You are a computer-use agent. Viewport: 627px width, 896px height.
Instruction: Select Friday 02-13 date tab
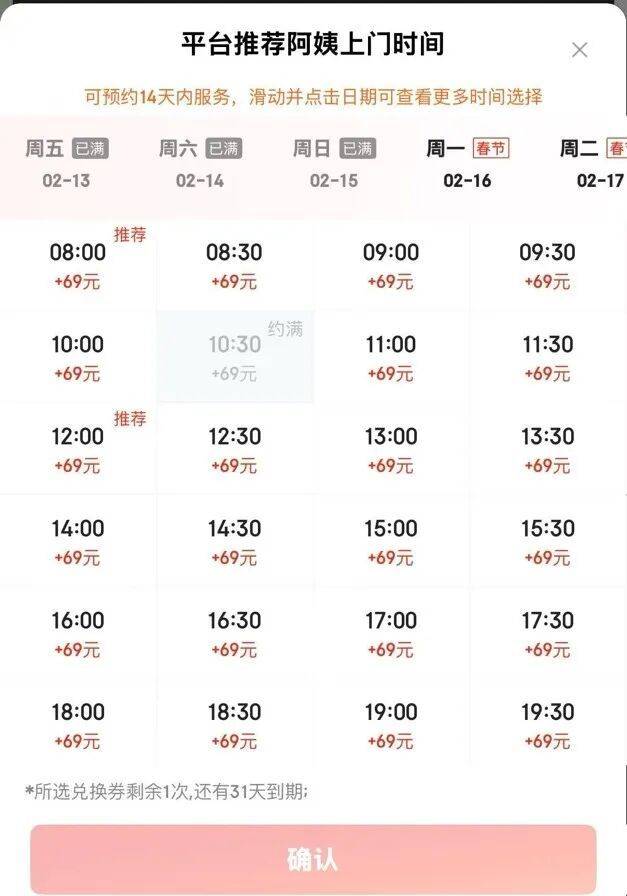[64, 164]
